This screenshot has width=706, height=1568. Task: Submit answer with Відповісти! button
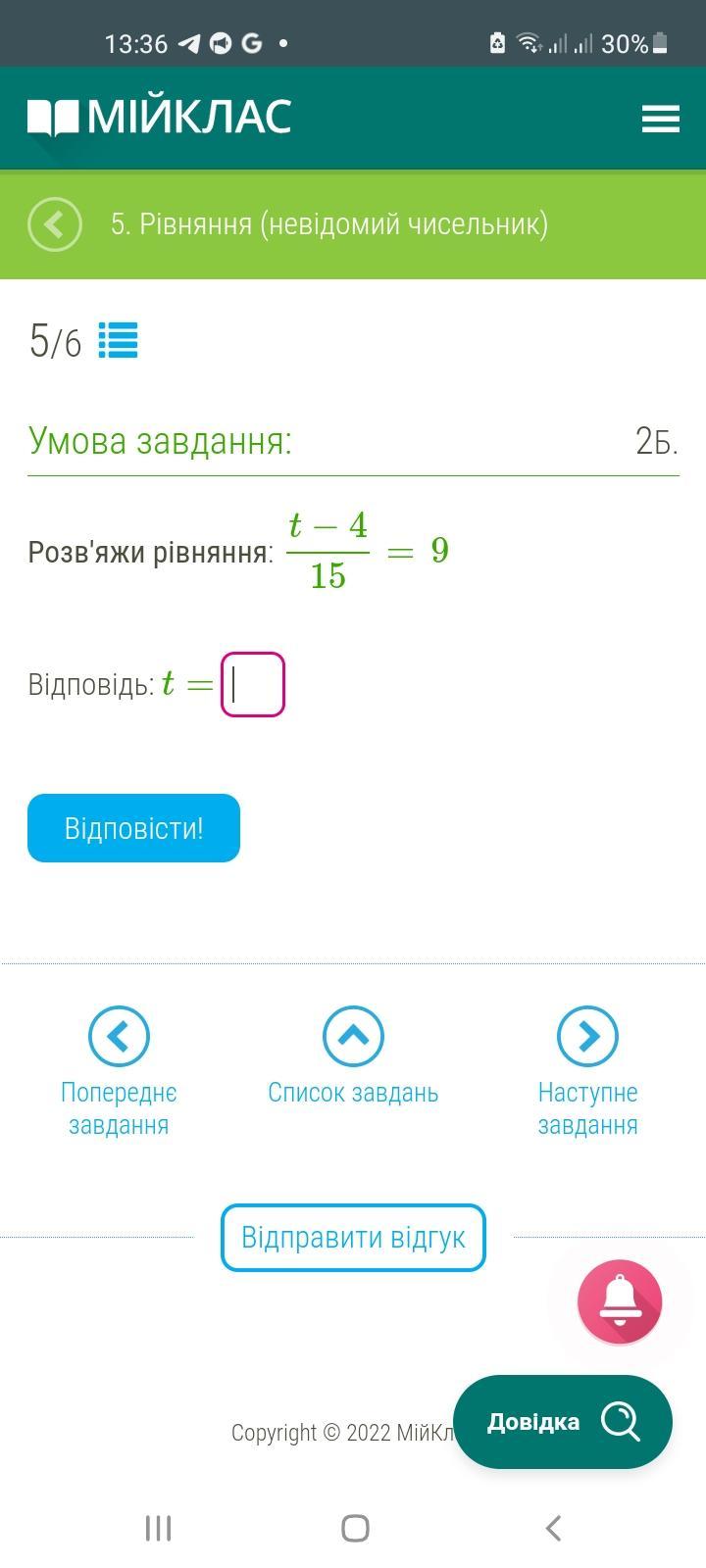(133, 828)
